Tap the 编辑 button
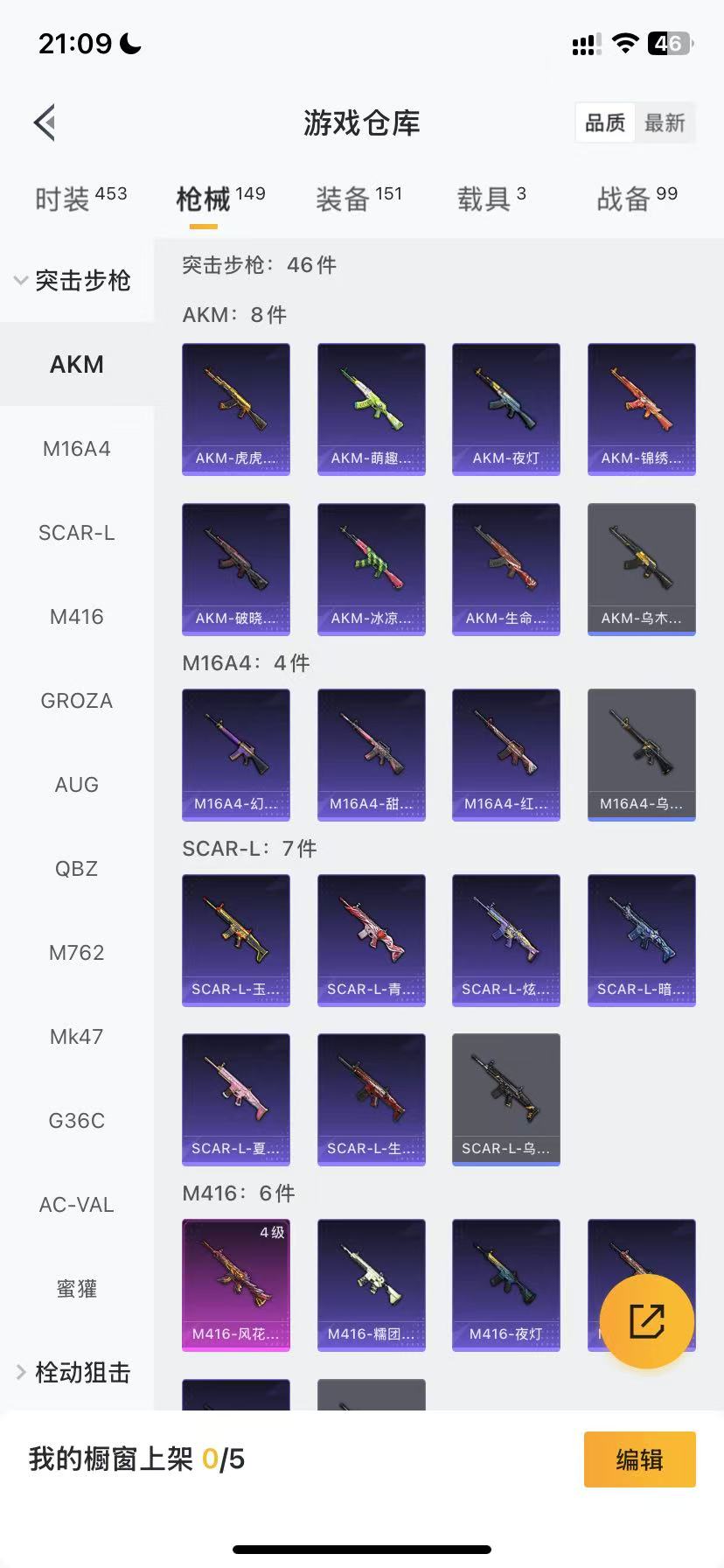 (x=639, y=1459)
